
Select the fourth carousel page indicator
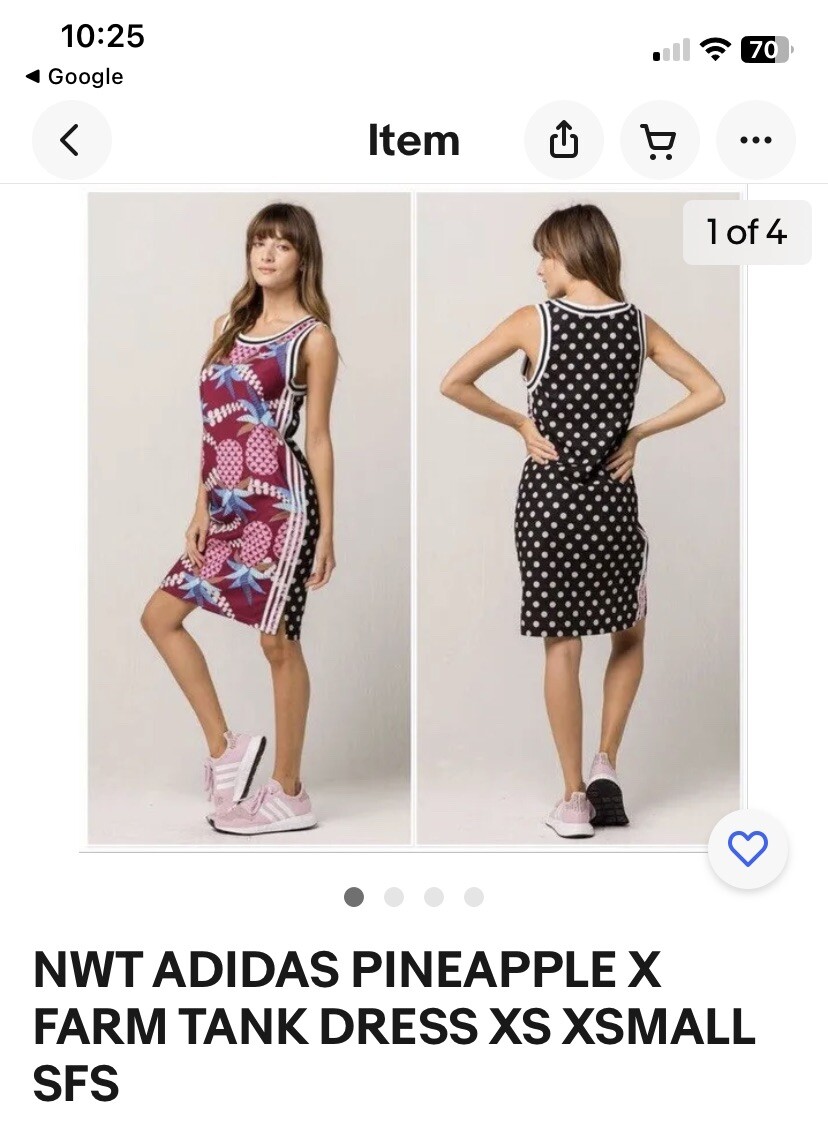coord(472,897)
